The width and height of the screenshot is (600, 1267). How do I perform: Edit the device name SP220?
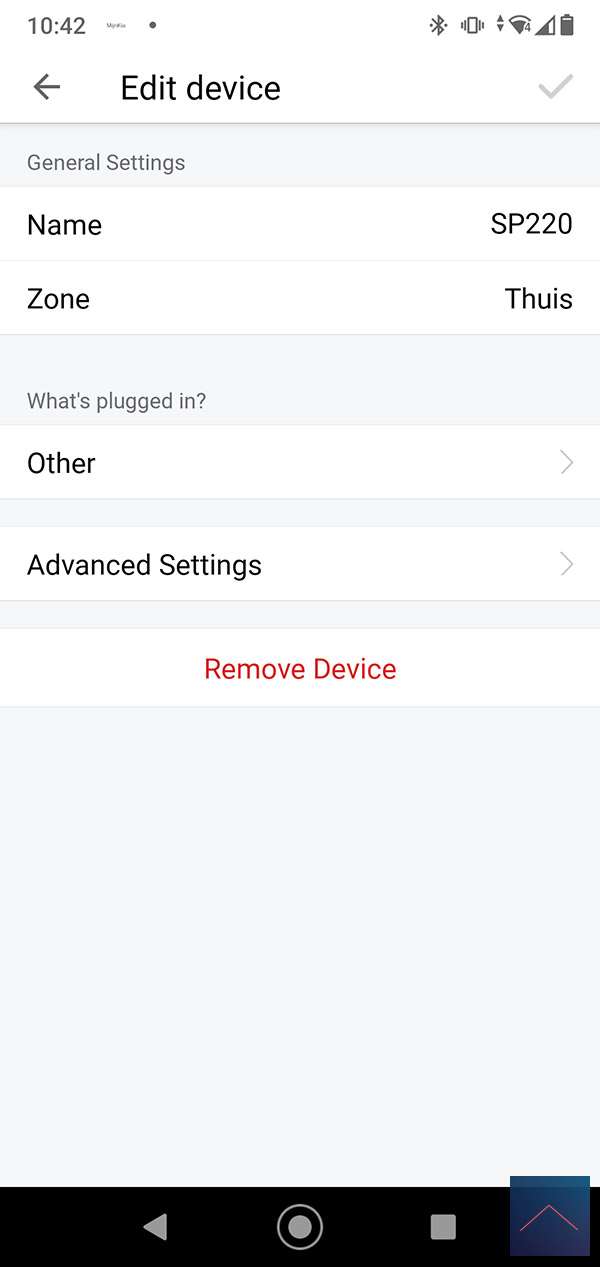coord(300,225)
